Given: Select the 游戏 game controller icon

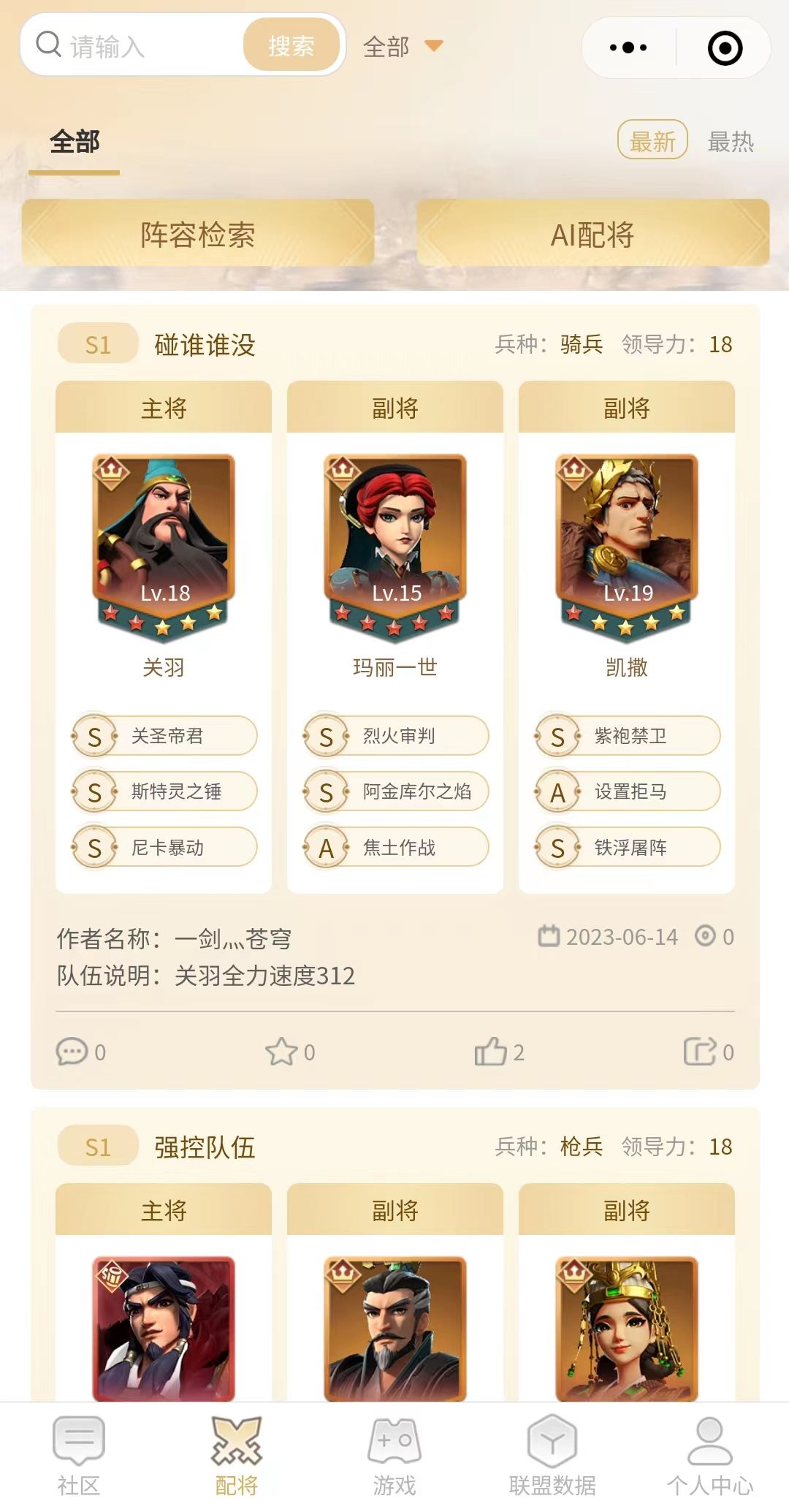Looking at the screenshot, I should click(394, 1443).
